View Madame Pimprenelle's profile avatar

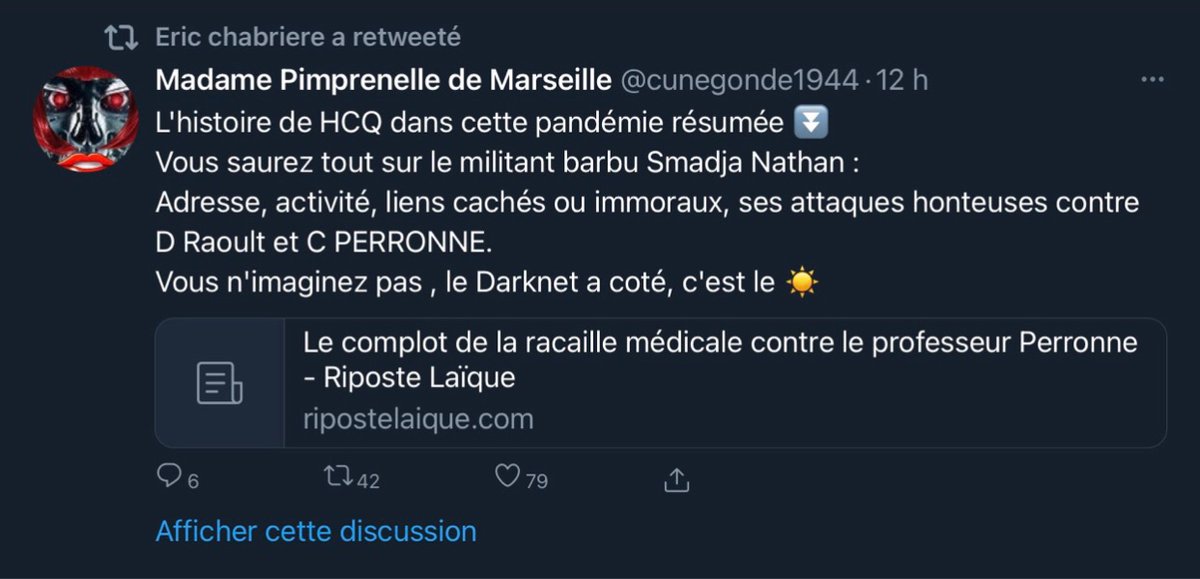click(86, 118)
